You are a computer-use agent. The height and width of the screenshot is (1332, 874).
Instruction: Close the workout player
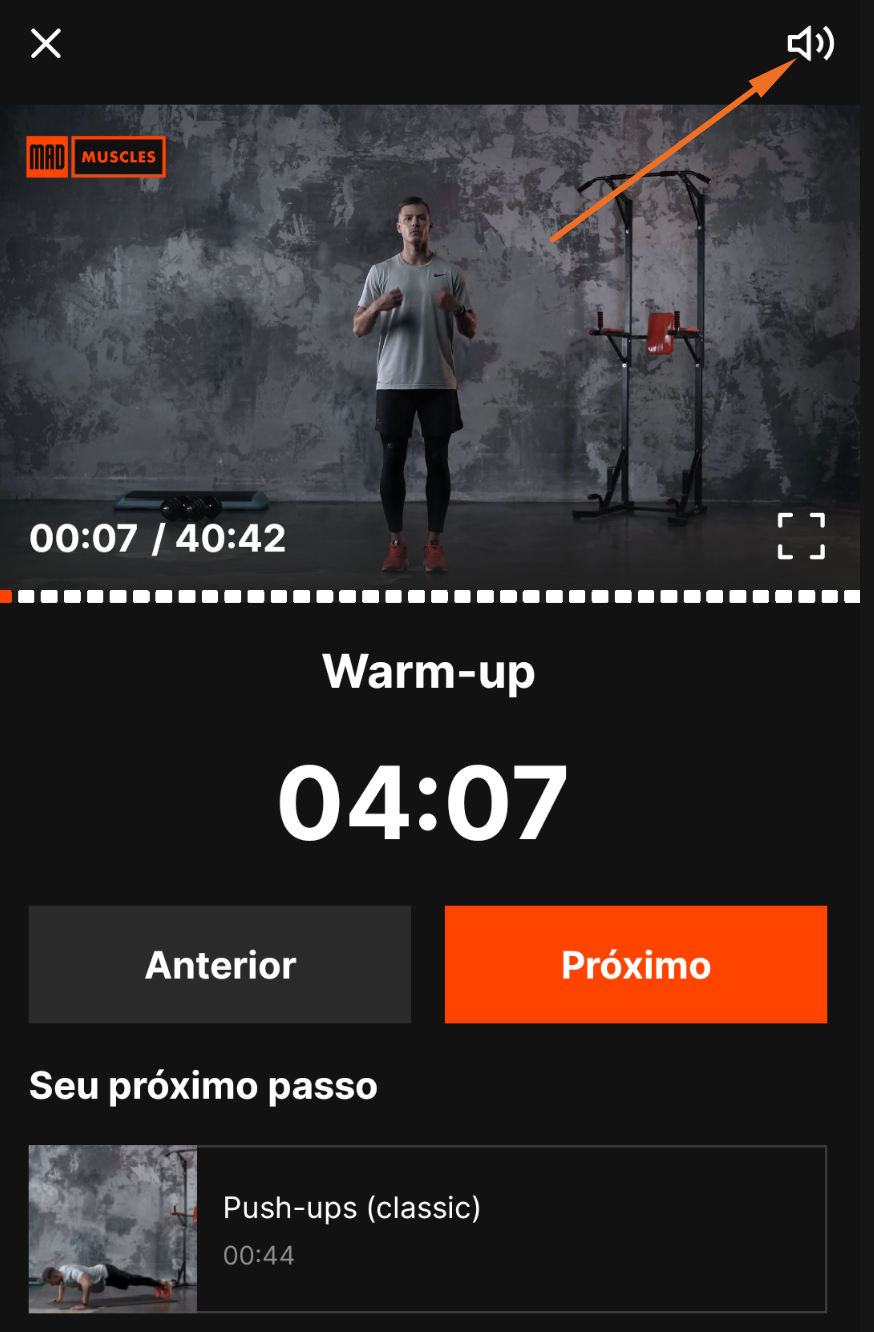(x=46, y=44)
